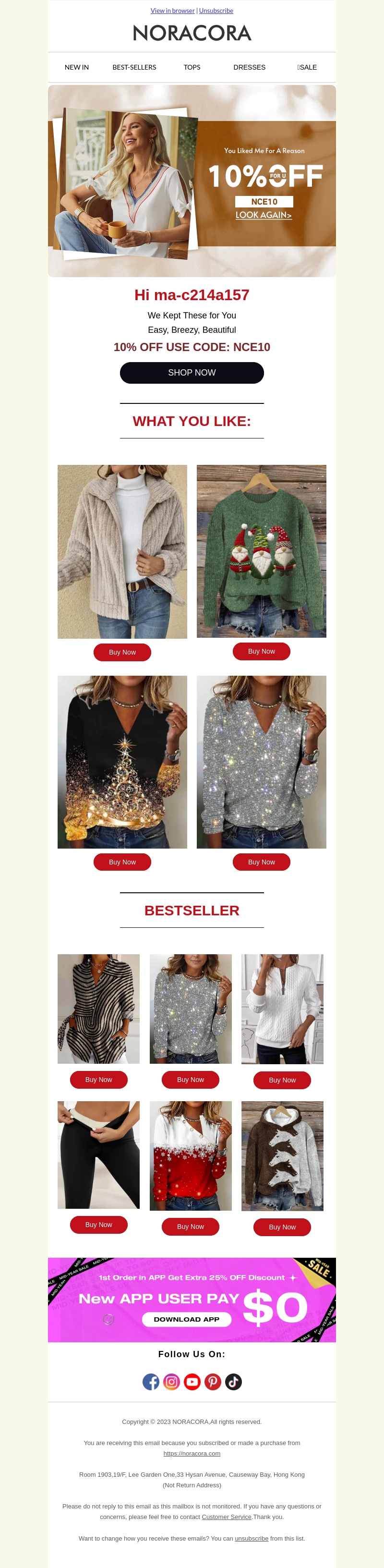The width and height of the screenshot is (384, 1568).
Task: Tap DOWNLOAD APP on the pink banner
Action: point(186,1319)
